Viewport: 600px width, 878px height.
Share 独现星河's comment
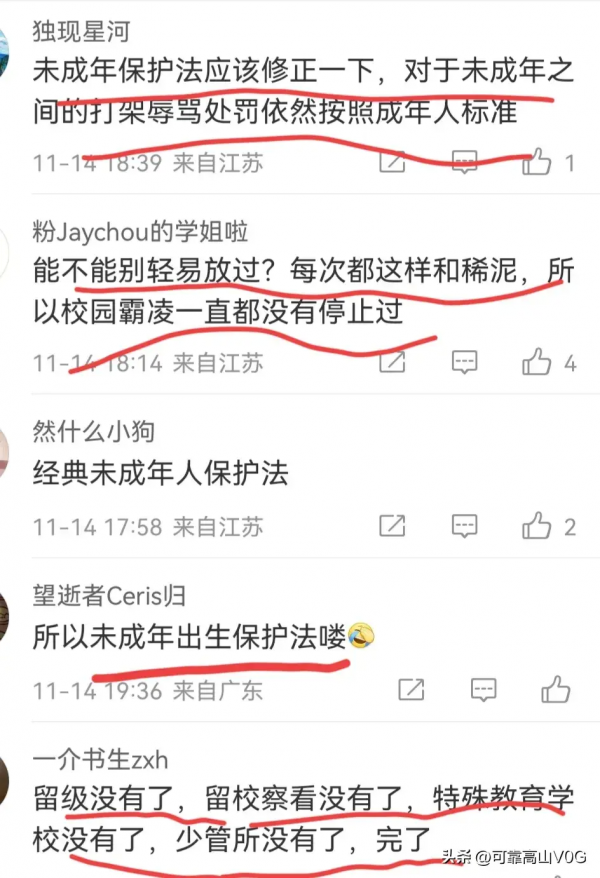(x=392, y=161)
